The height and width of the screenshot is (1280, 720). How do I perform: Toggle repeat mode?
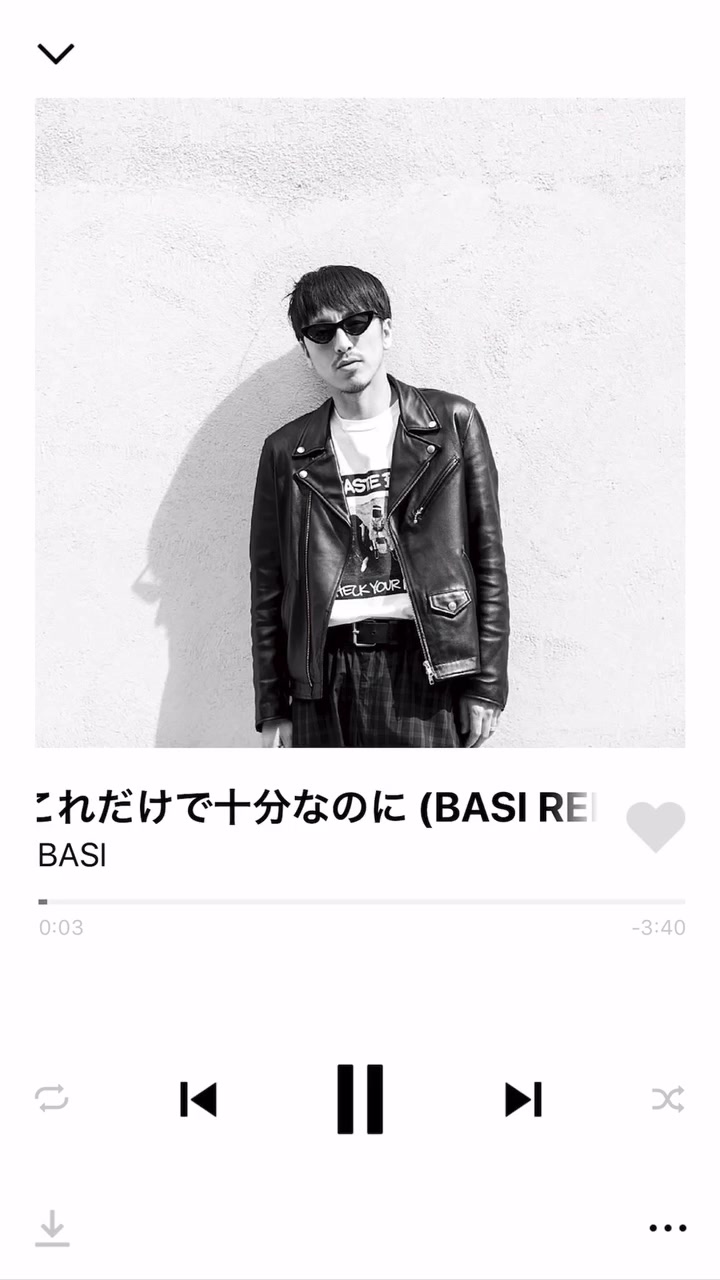point(52,1099)
